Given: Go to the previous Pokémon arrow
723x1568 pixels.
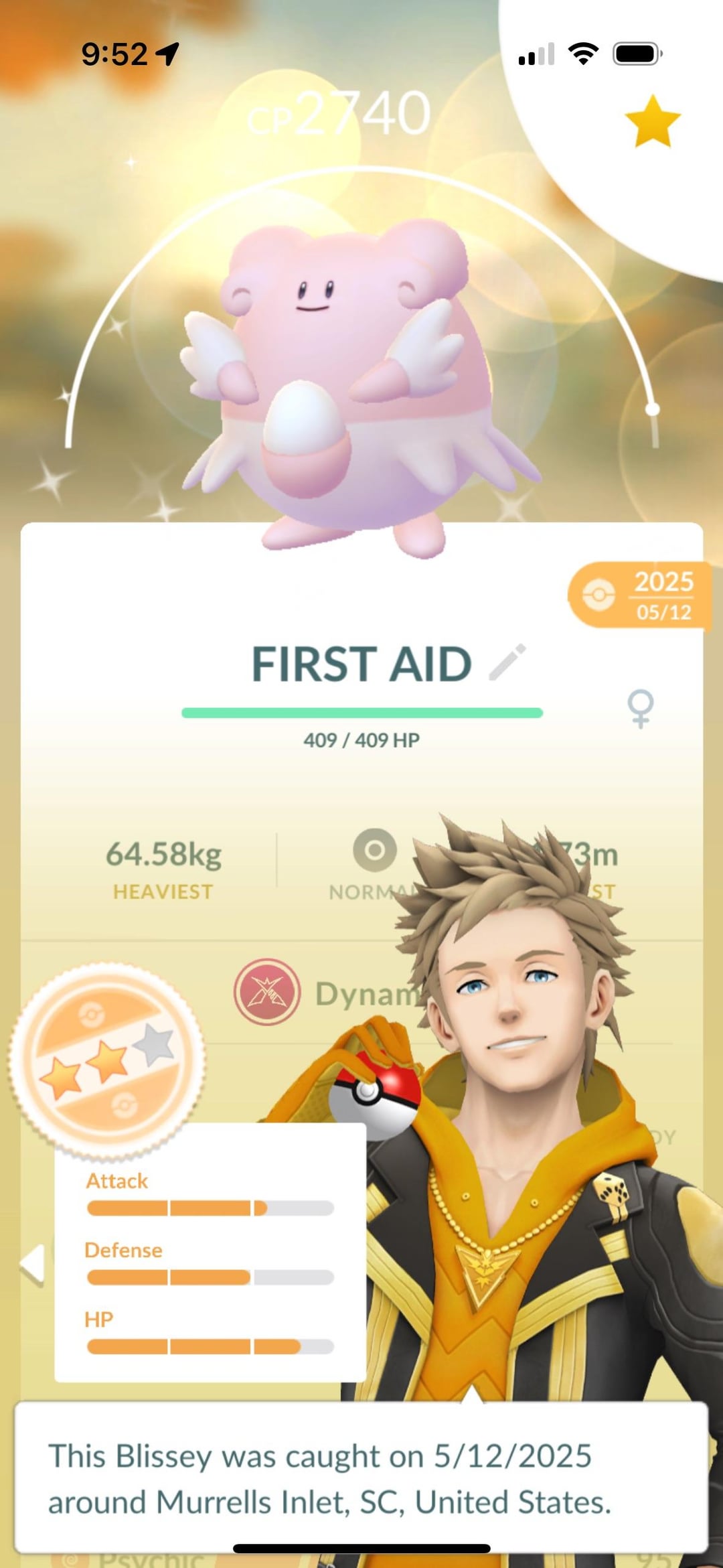Looking at the screenshot, I should [32, 1264].
